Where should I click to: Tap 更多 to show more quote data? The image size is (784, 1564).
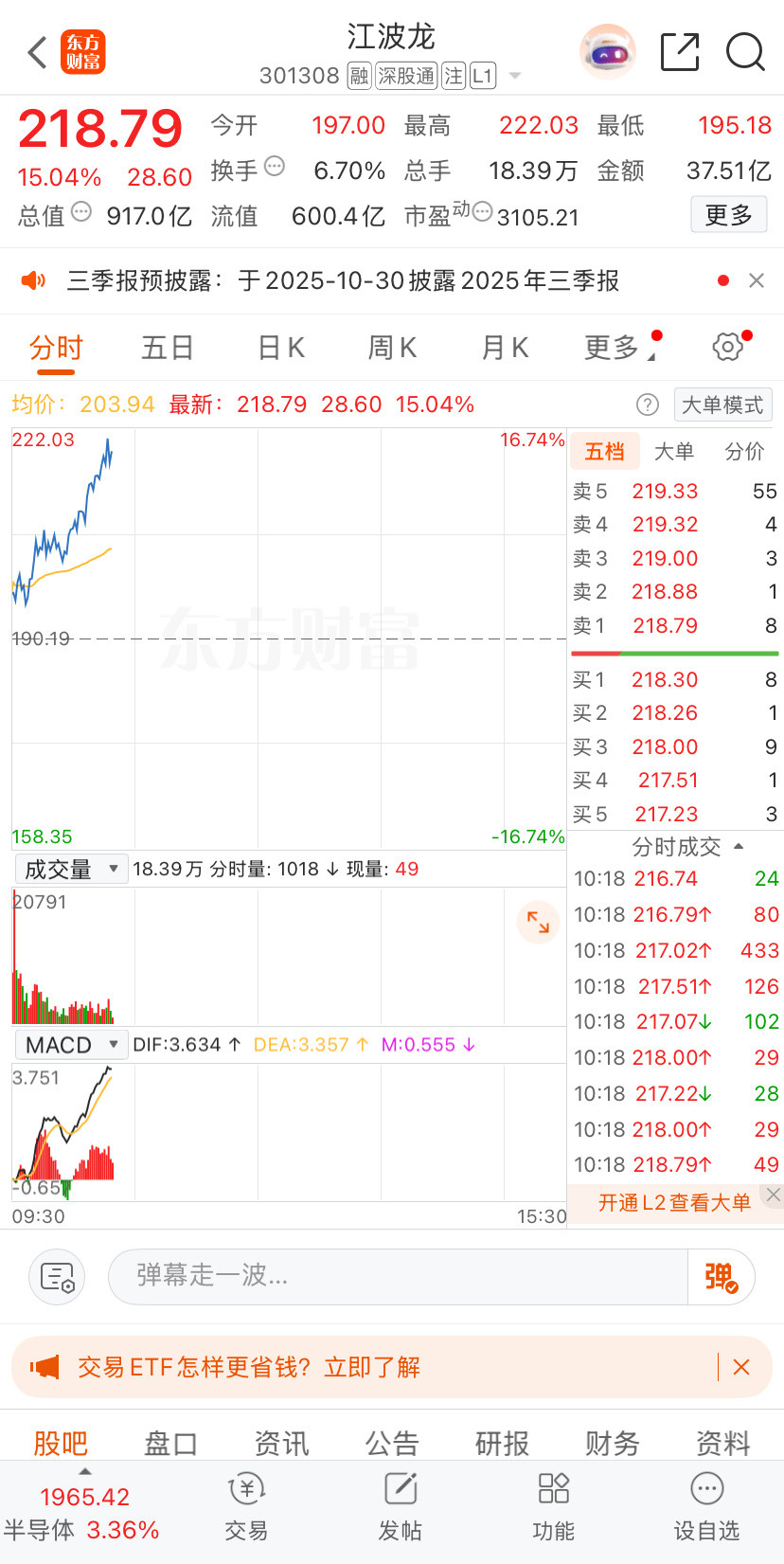coord(728,215)
